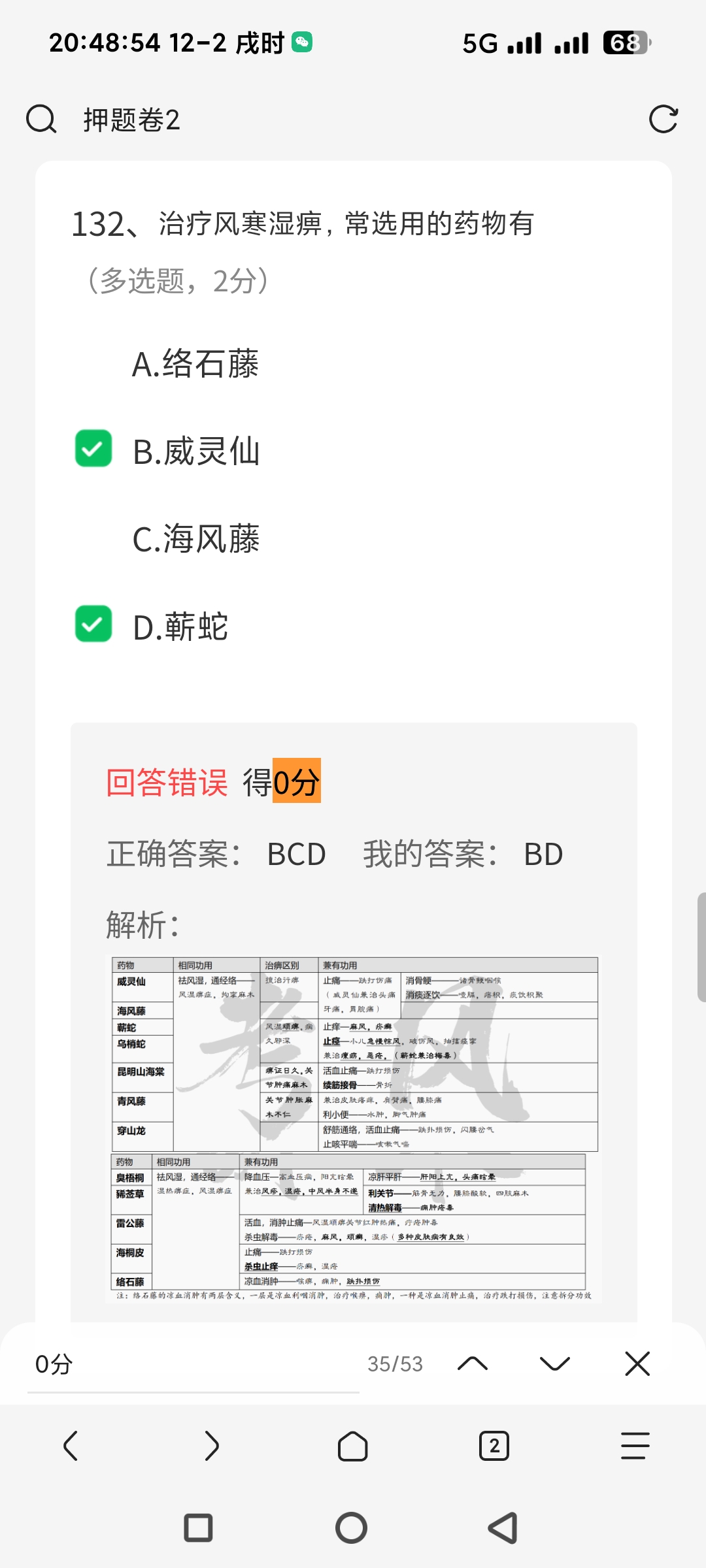Open the browser home page
The image size is (706, 1568).
tap(352, 1446)
